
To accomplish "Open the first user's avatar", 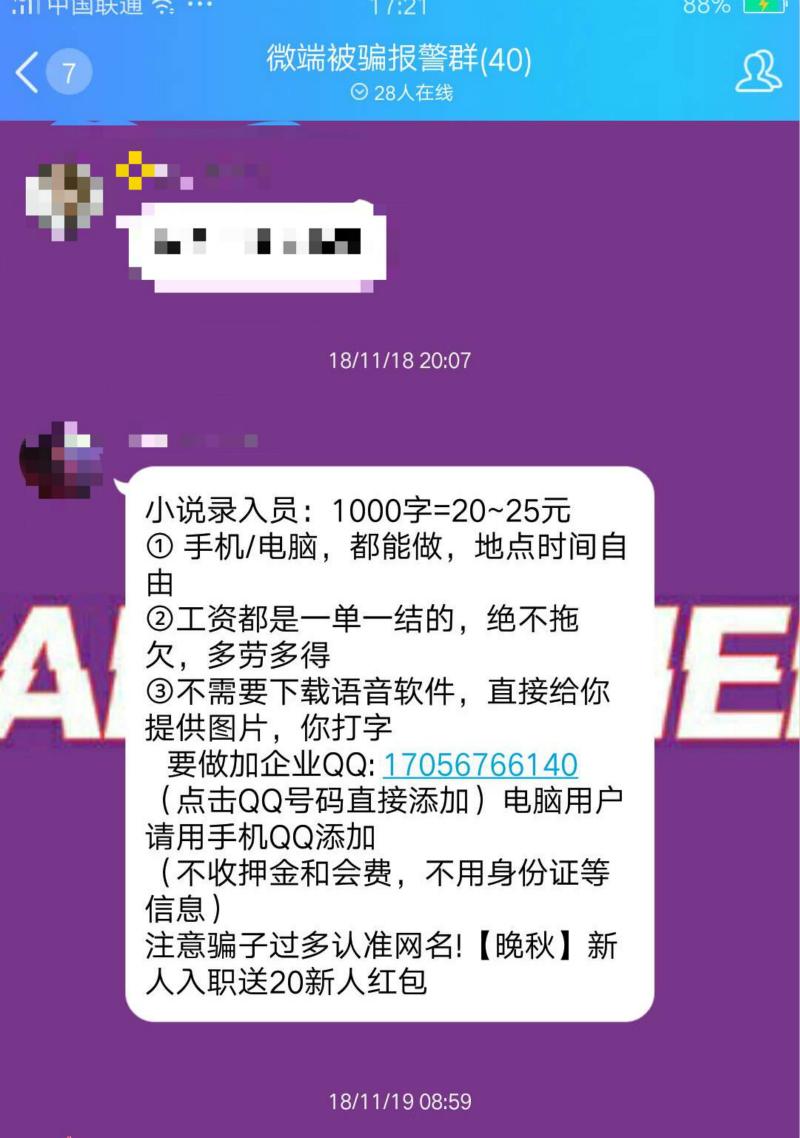I will [x=65, y=197].
